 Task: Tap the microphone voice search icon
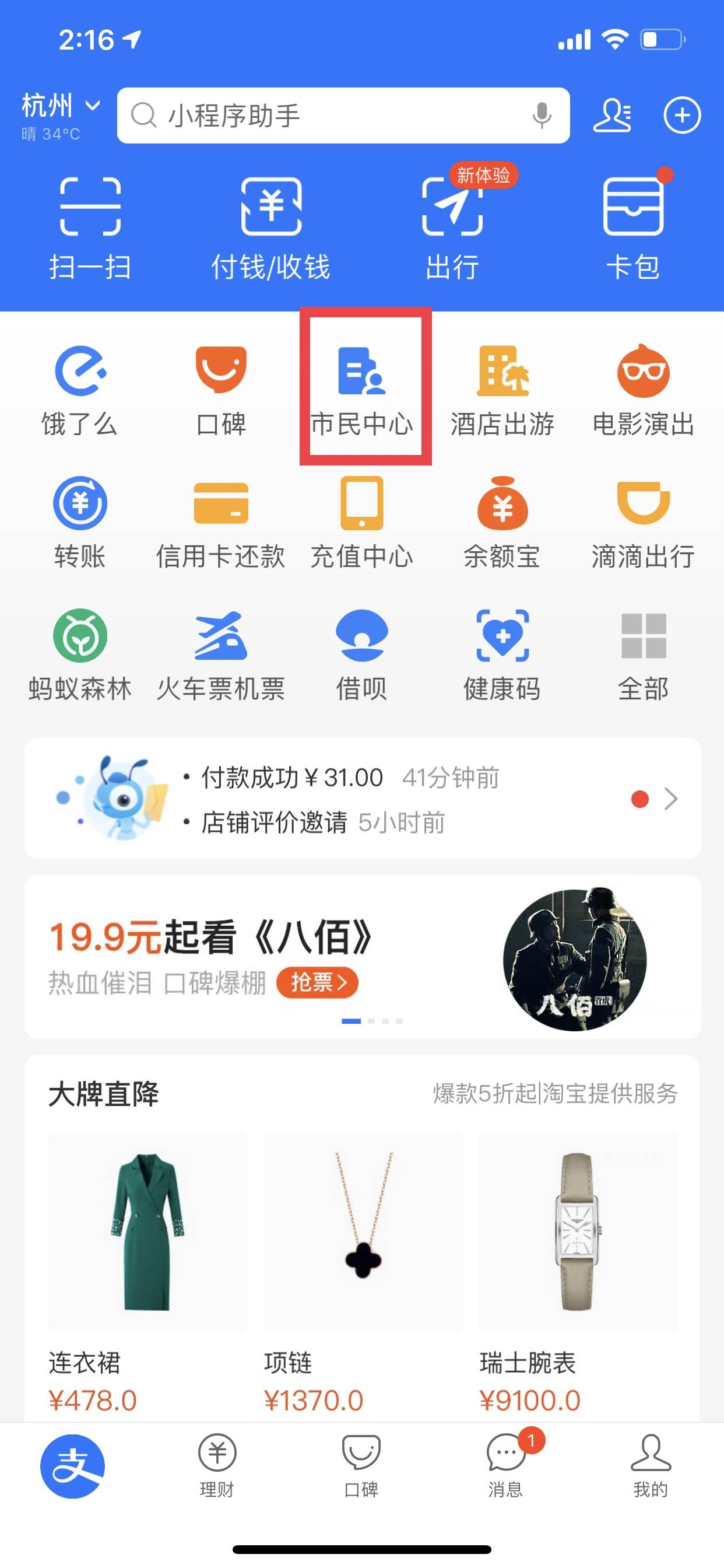[x=541, y=115]
